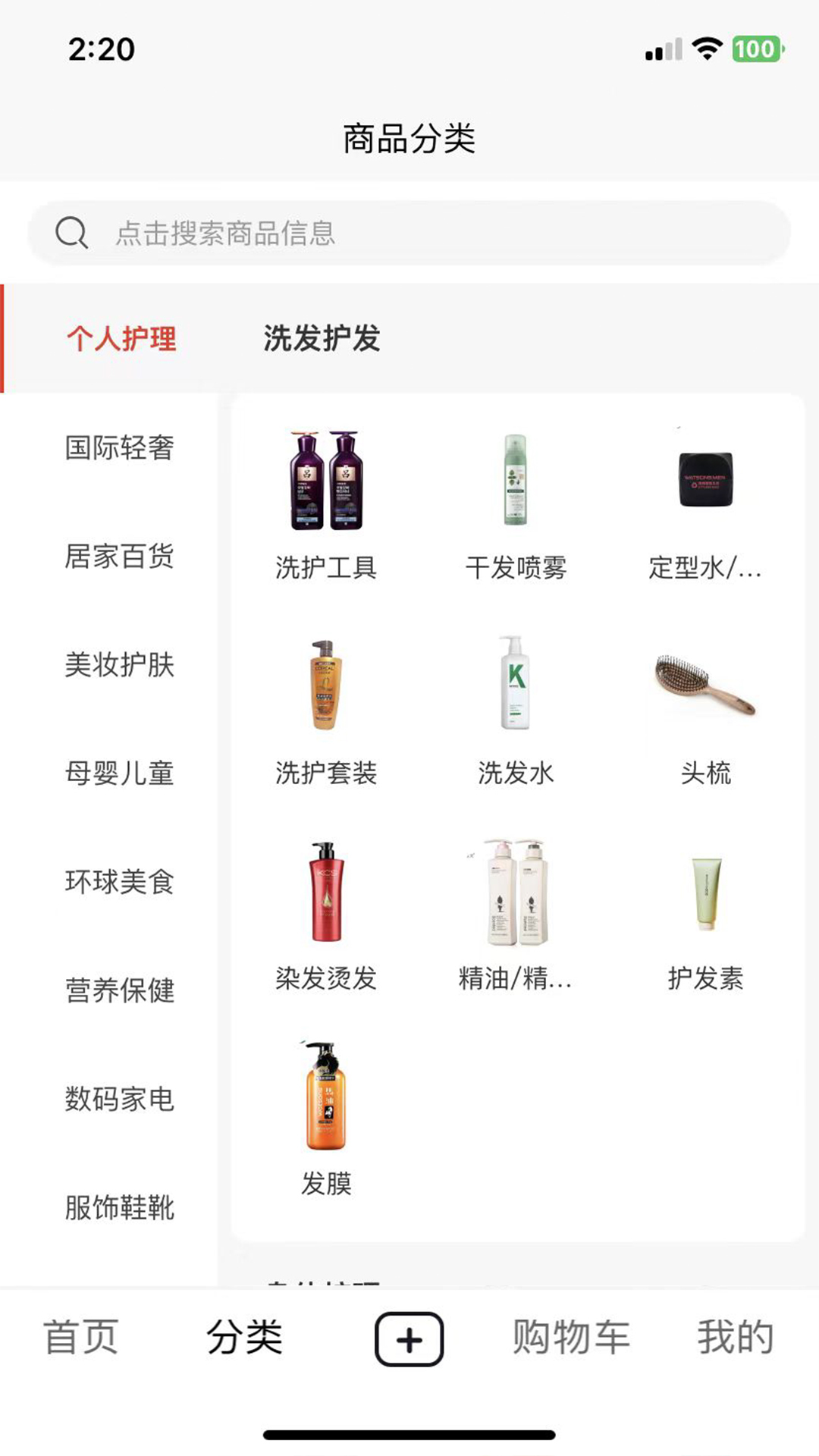The width and height of the screenshot is (819, 1456).
Task: Open the 国际轻奢 category
Action: pos(120,449)
